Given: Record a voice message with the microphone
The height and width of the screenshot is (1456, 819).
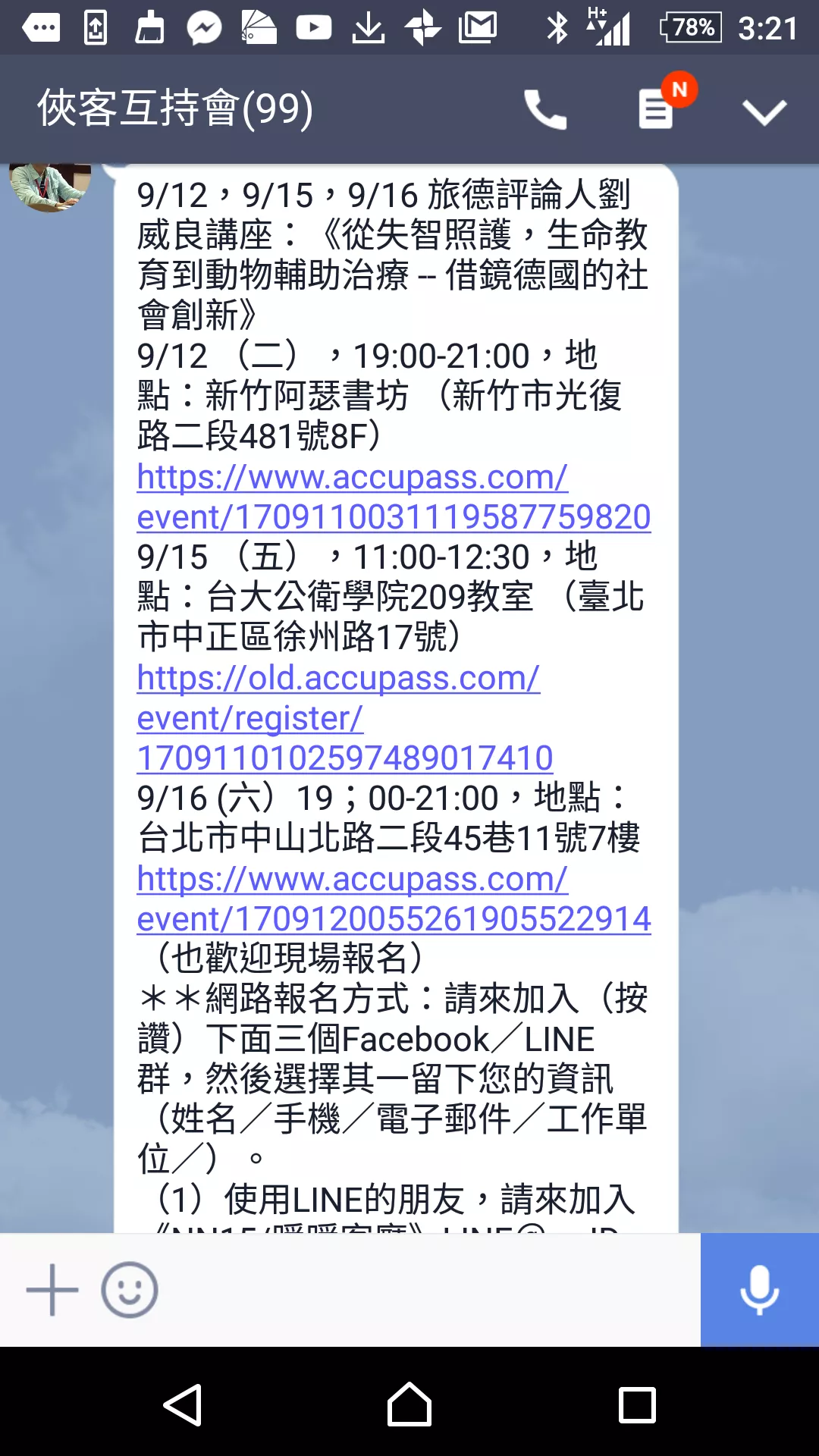Looking at the screenshot, I should pos(759,1290).
